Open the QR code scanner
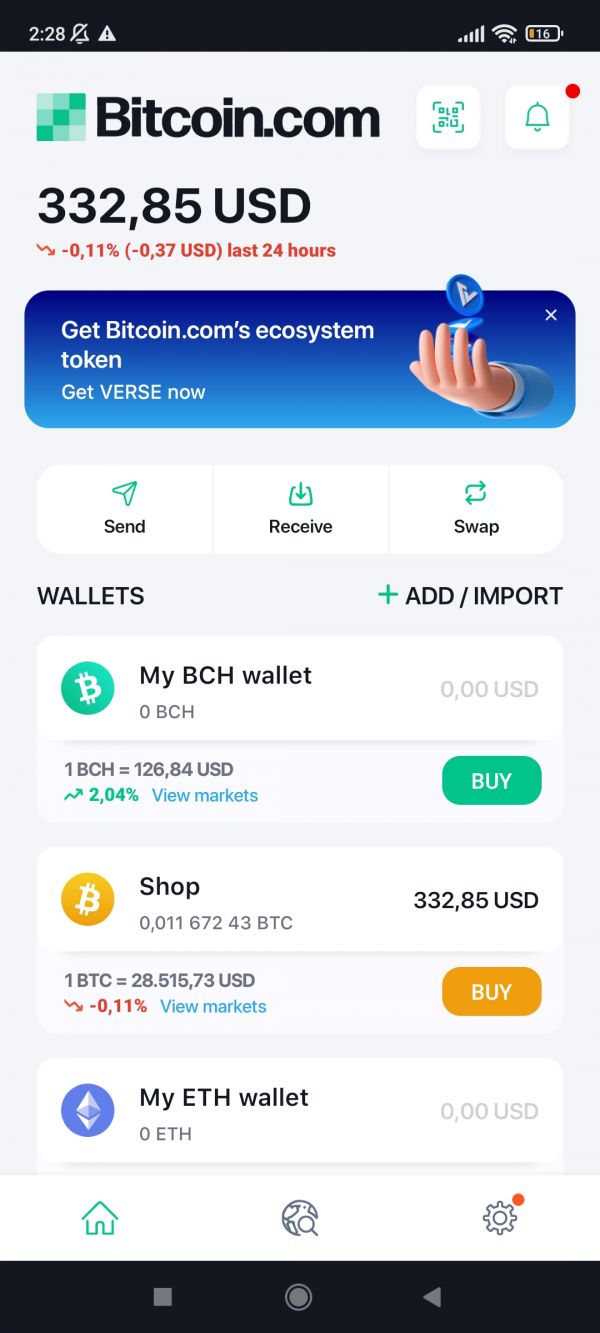The width and height of the screenshot is (600, 1333). (448, 117)
